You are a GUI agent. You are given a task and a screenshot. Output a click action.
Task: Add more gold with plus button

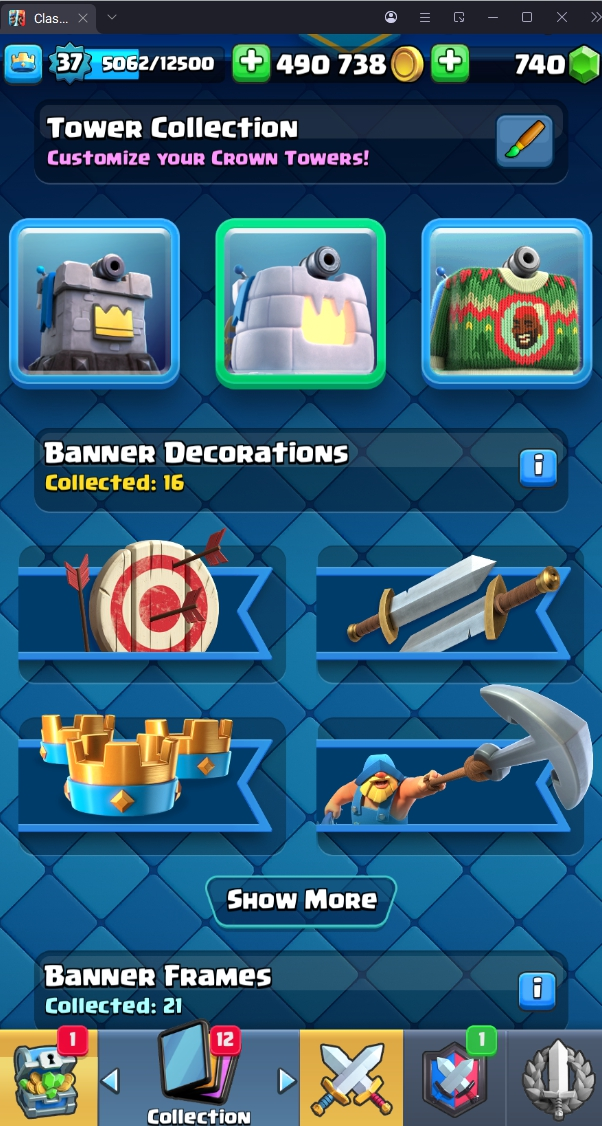[251, 64]
